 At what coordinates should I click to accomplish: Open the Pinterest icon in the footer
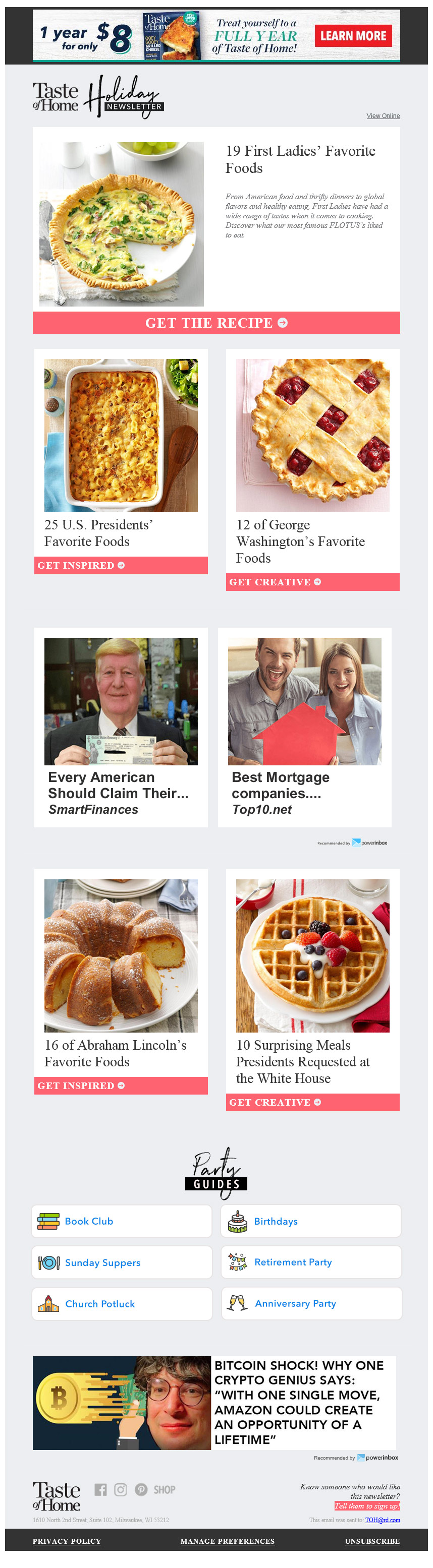141,1489
